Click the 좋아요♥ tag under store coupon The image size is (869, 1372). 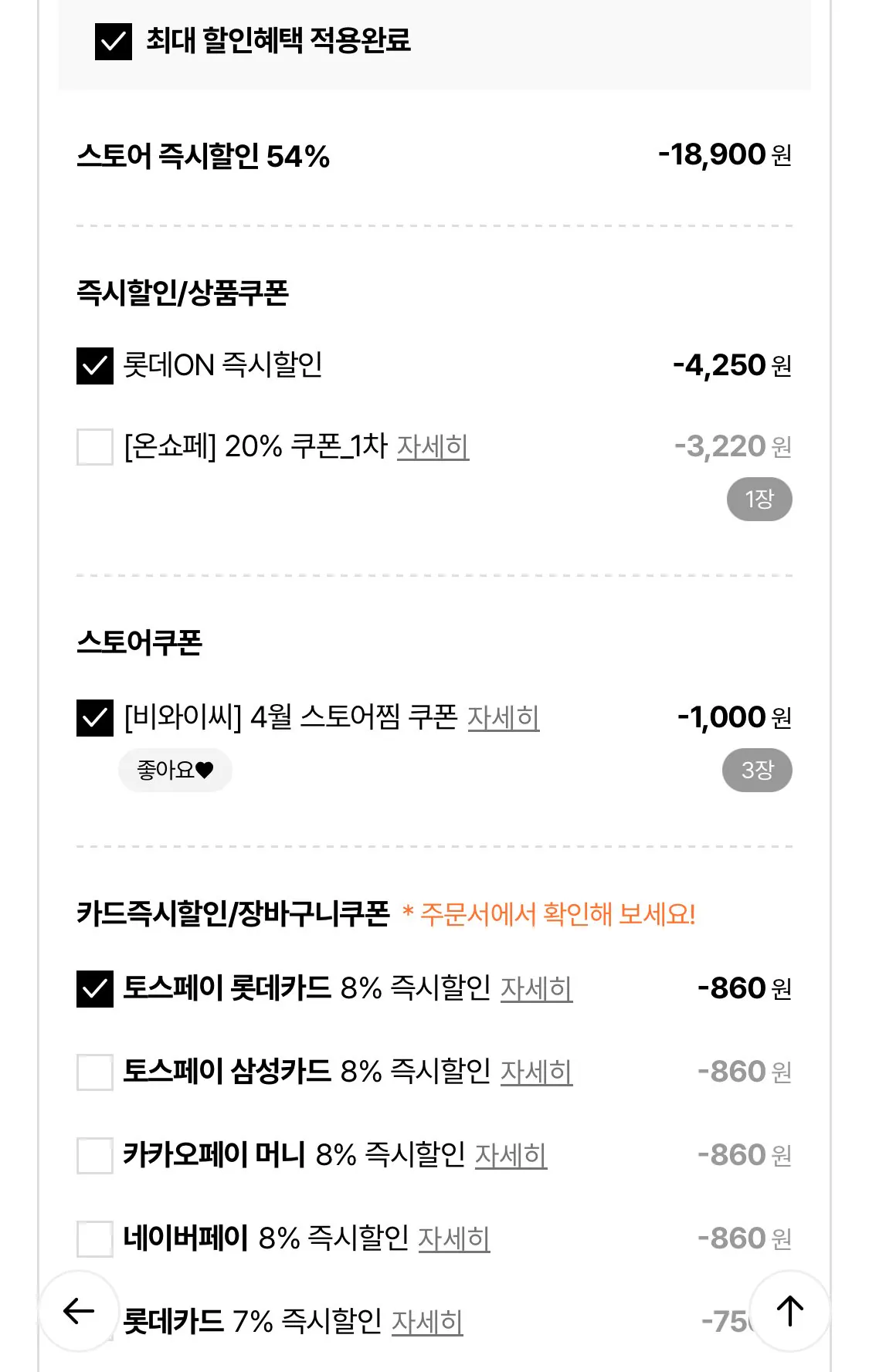175,769
